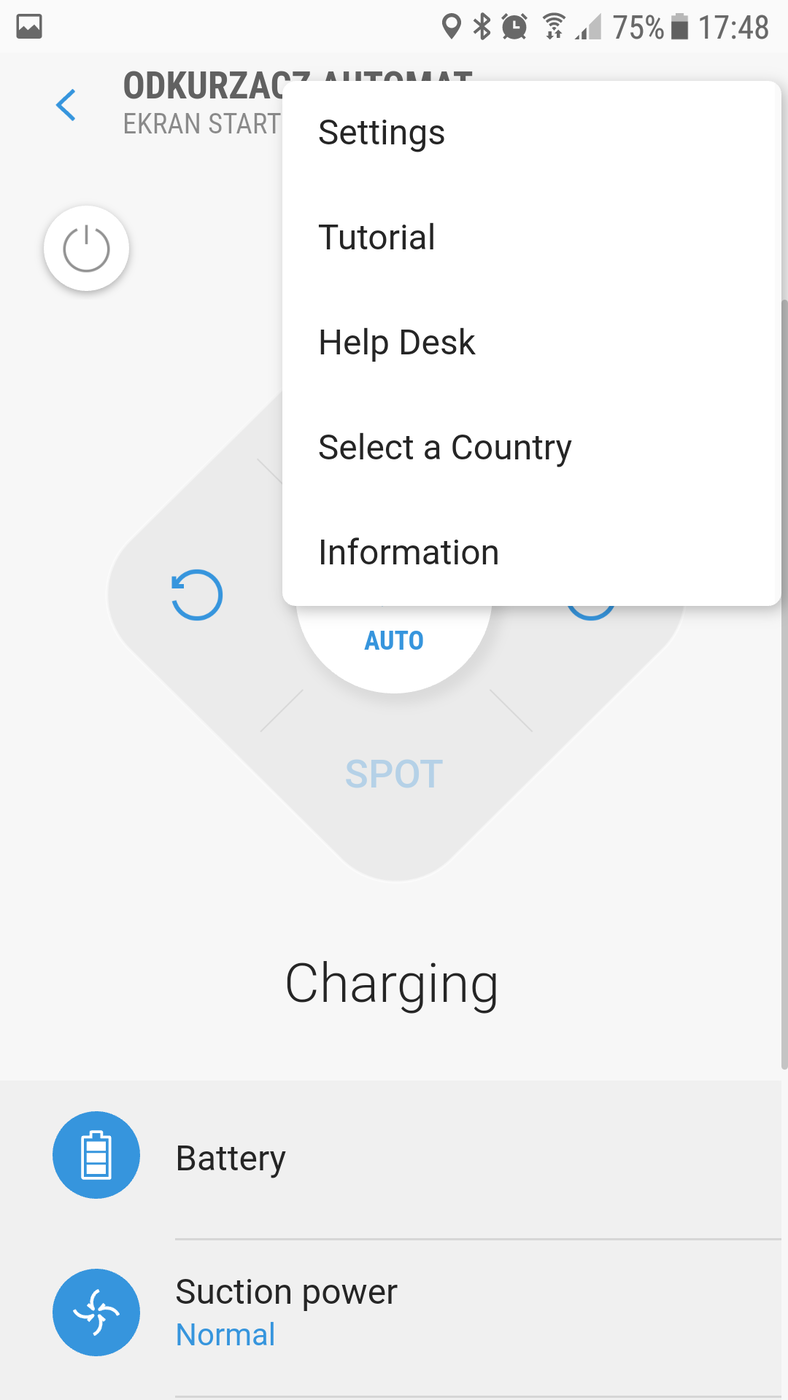Select Help Desk option
The width and height of the screenshot is (788, 1400).
(x=397, y=343)
